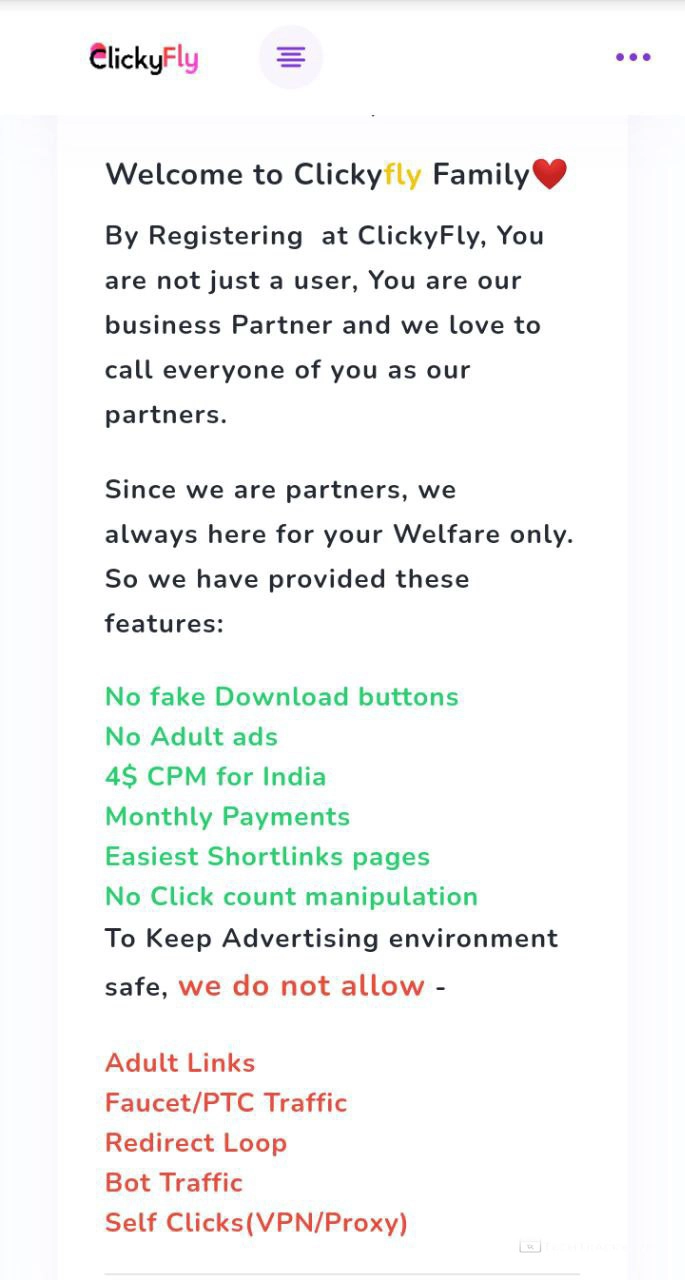Open the three-dot overflow menu
685x1280 pixels.
click(x=633, y=57)
